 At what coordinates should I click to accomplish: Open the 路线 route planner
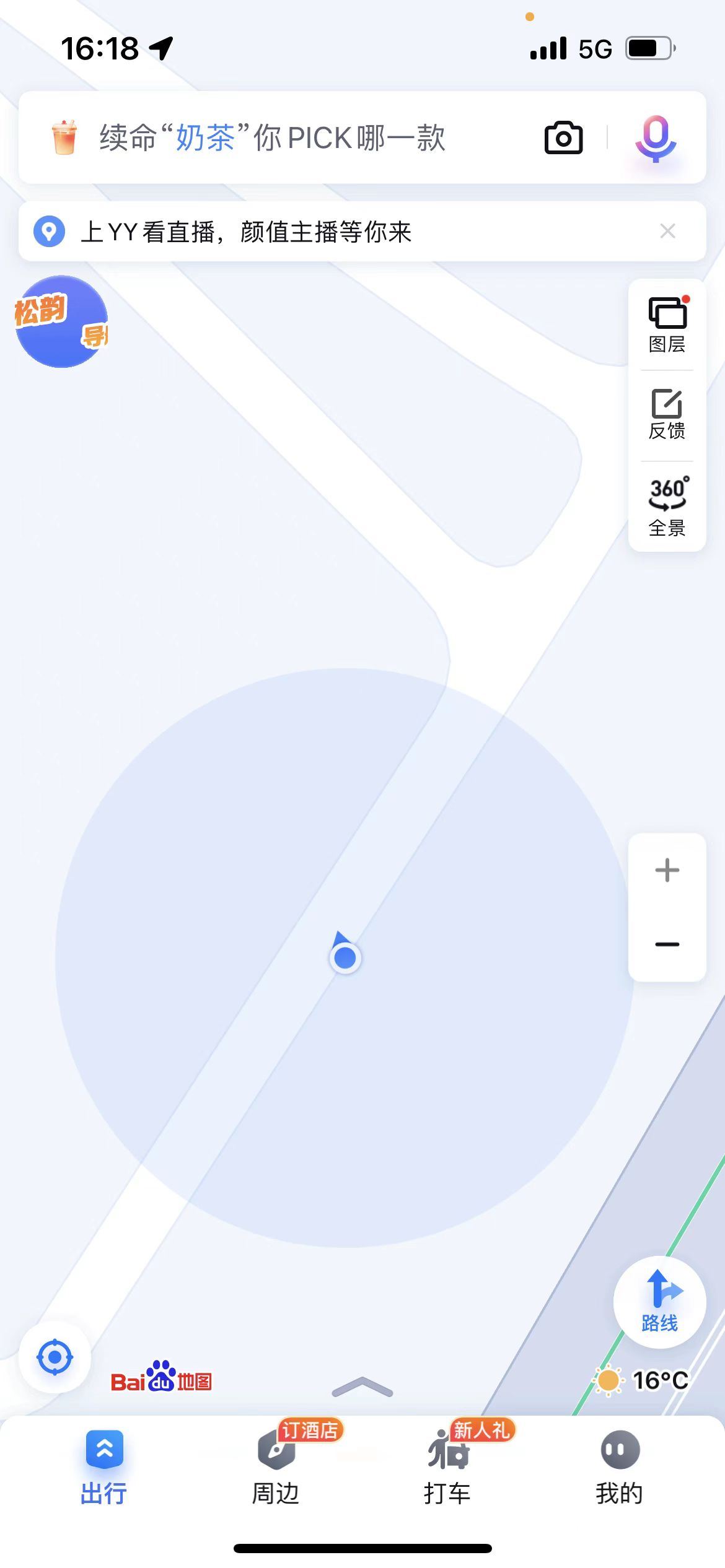click(x=659, y=1302)
